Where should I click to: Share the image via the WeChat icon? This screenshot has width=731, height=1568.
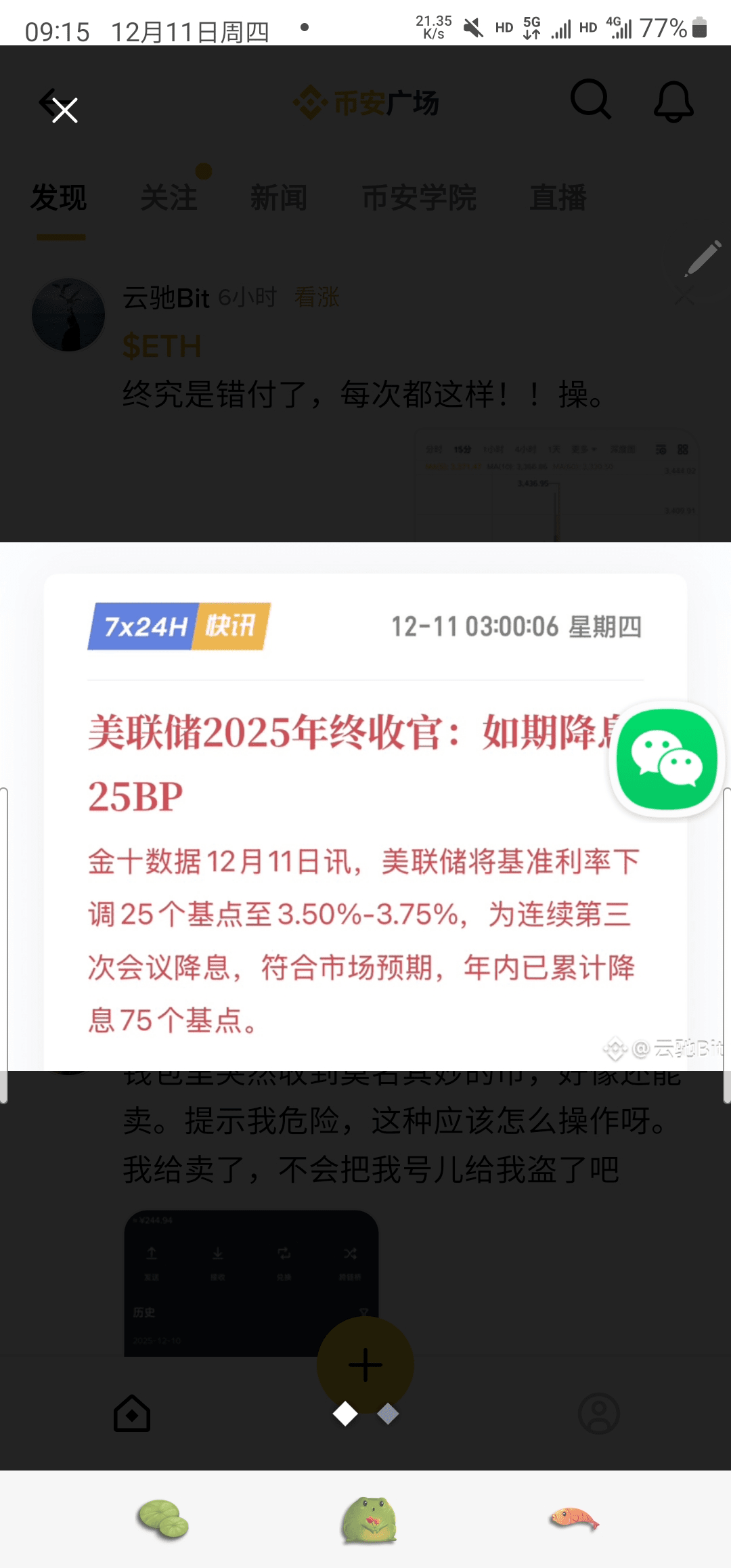click(667, 759)
